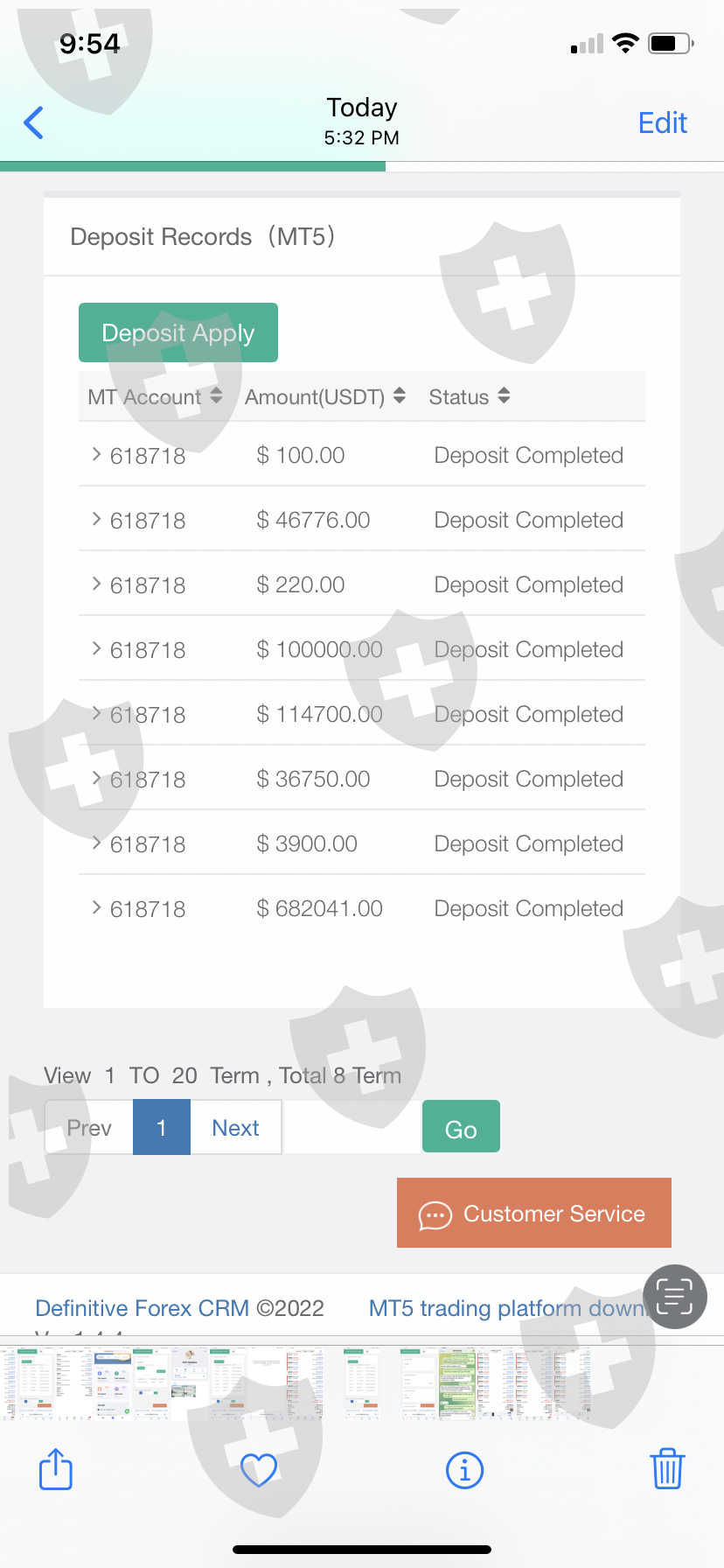Tap Edit to modify the photo
Viewport: 724px width, 1568px height.
[x=662, y=122]
